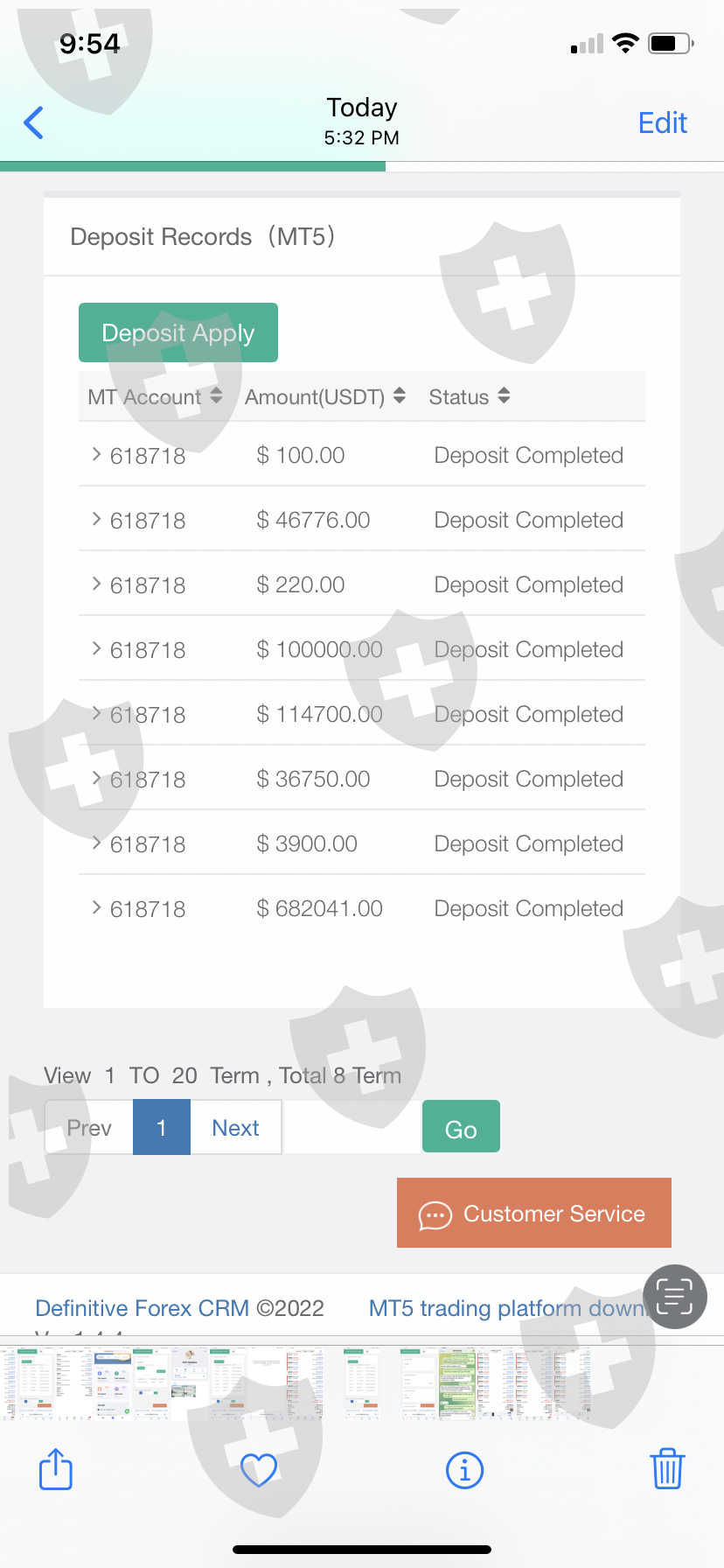Tap Edit to modify the photo
Viewport: 724px width, 1568px height.
[x=662, y=122]
